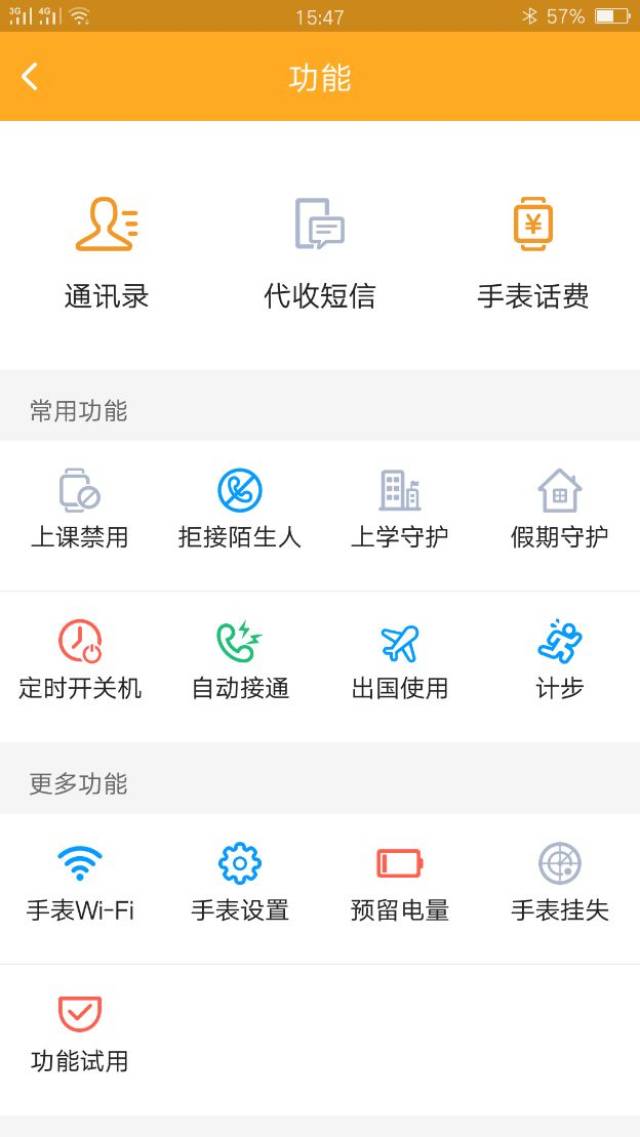Open 预留电量 reserved battery
Viewport: 640px width, 1137px height.
pyautogui.click(x=400, y=883)
